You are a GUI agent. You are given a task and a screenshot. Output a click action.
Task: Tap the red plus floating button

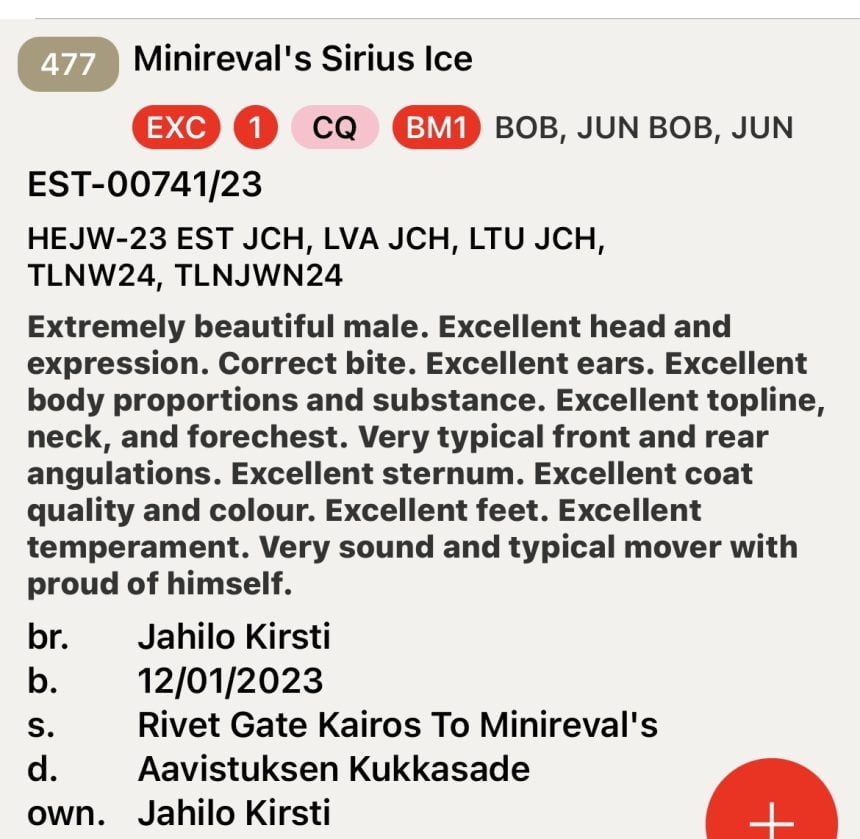[x=772, y=810]
